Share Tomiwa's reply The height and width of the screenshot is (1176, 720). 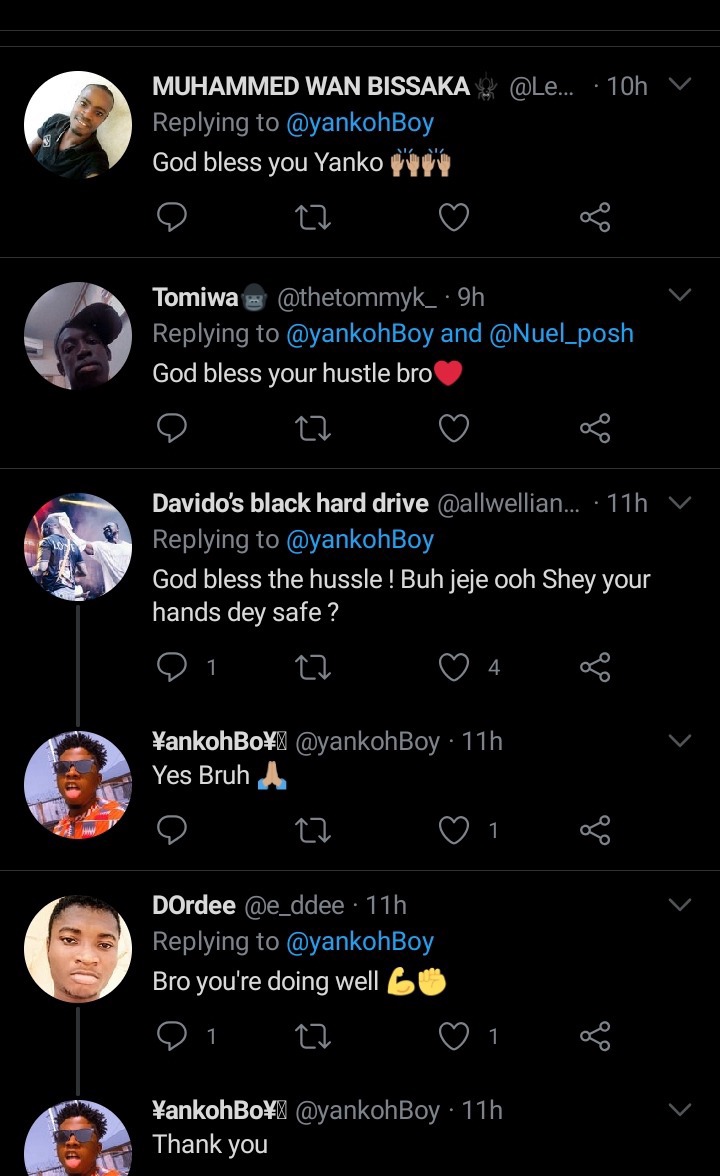(595, 428)
